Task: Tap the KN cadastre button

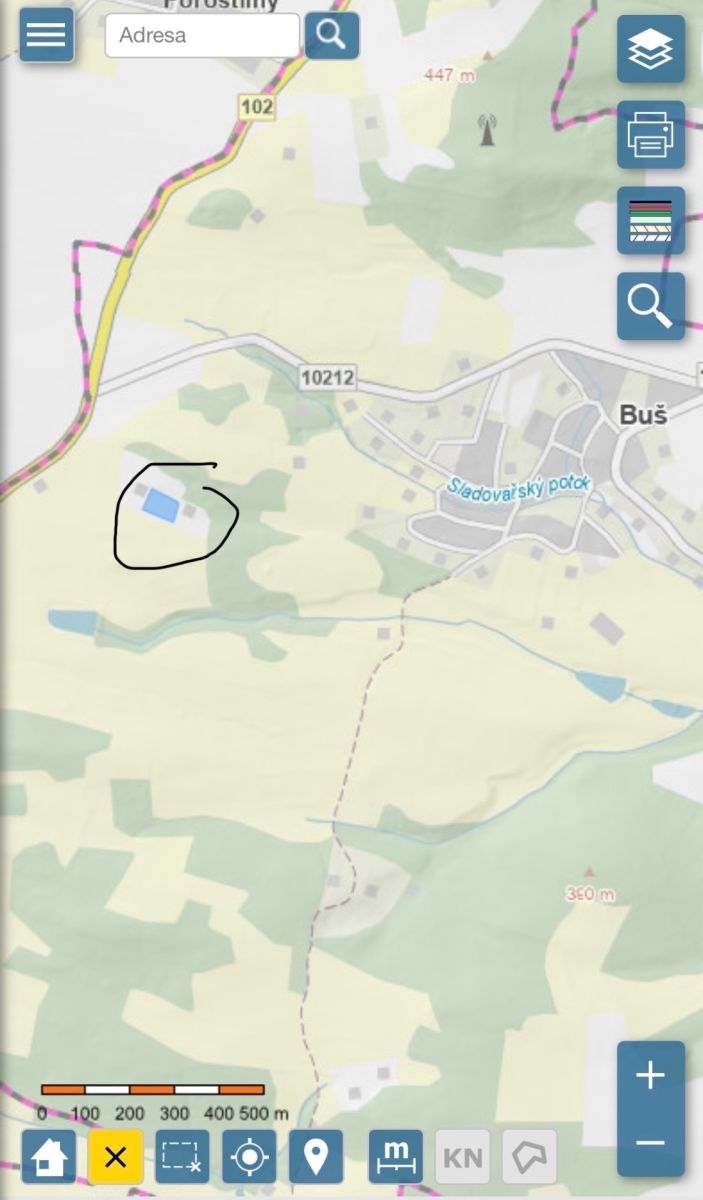Action: (x=463, y=1157)
